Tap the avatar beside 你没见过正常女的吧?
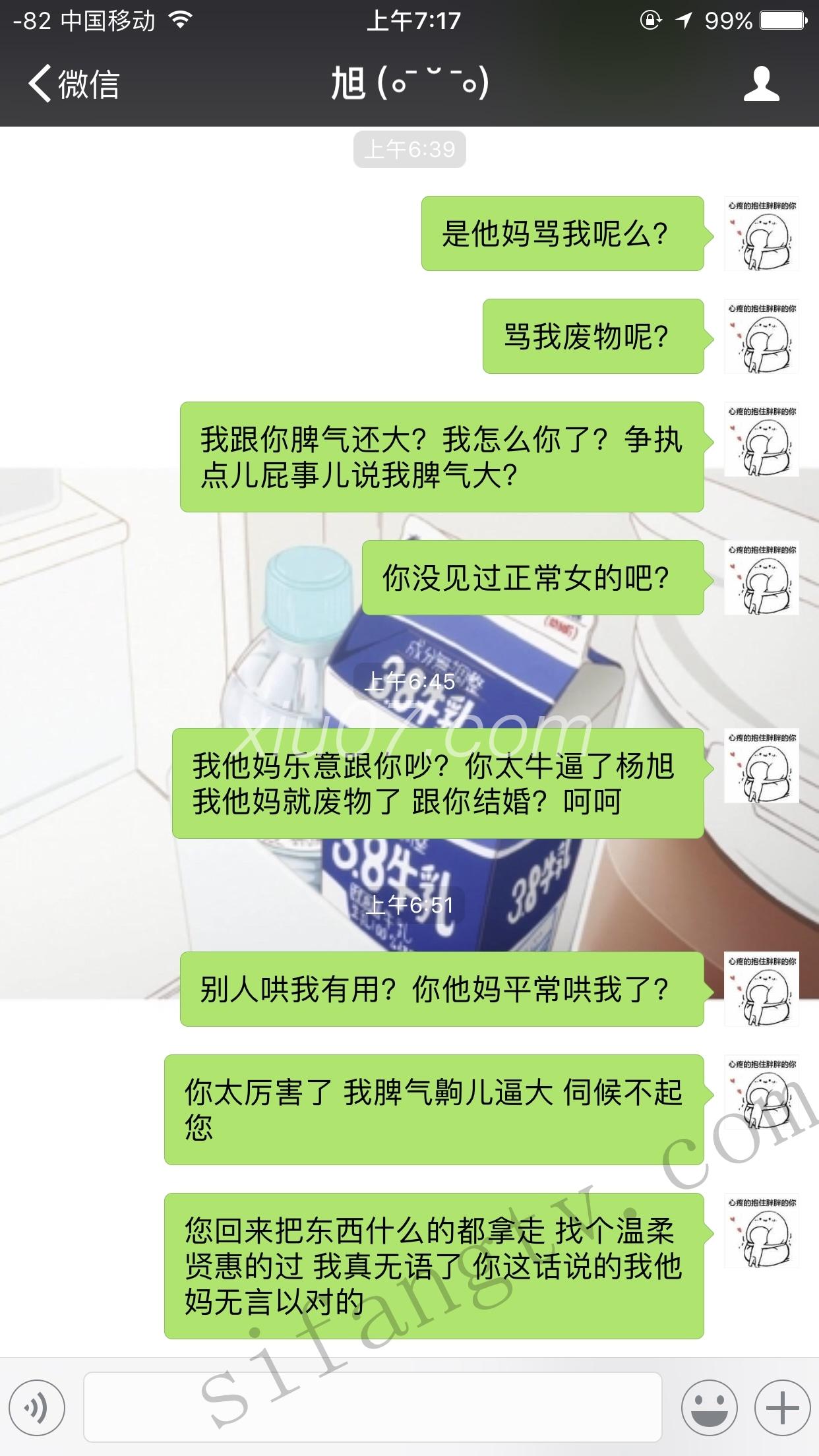This screenshot has height=1456, width=819. tap(761, 578)
